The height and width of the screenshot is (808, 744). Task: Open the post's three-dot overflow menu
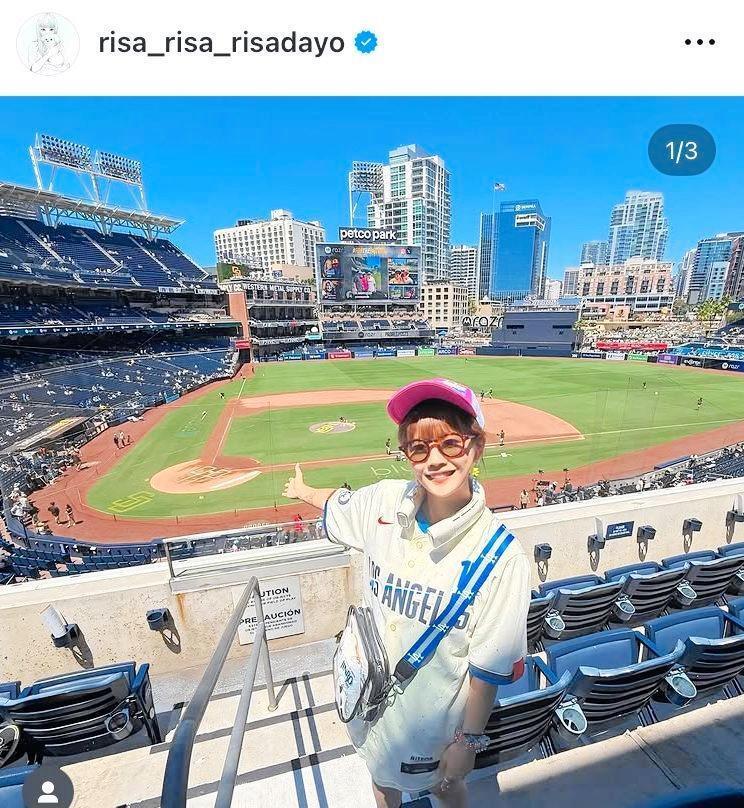(699, 43)
